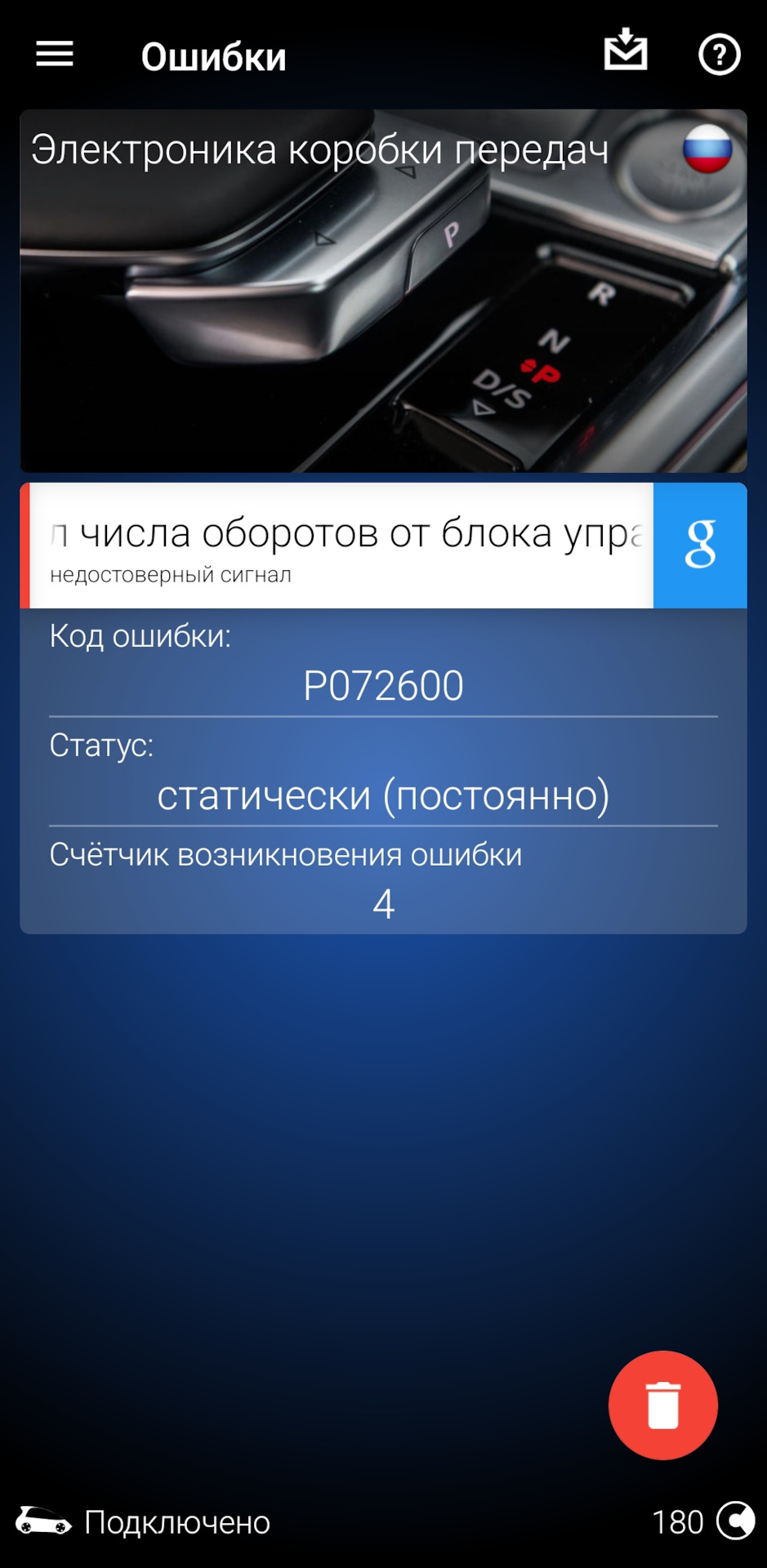Tap the email/save report icon
This screenshot has width=767, height=1568.
pyautogui.click(x=626, y=51)
